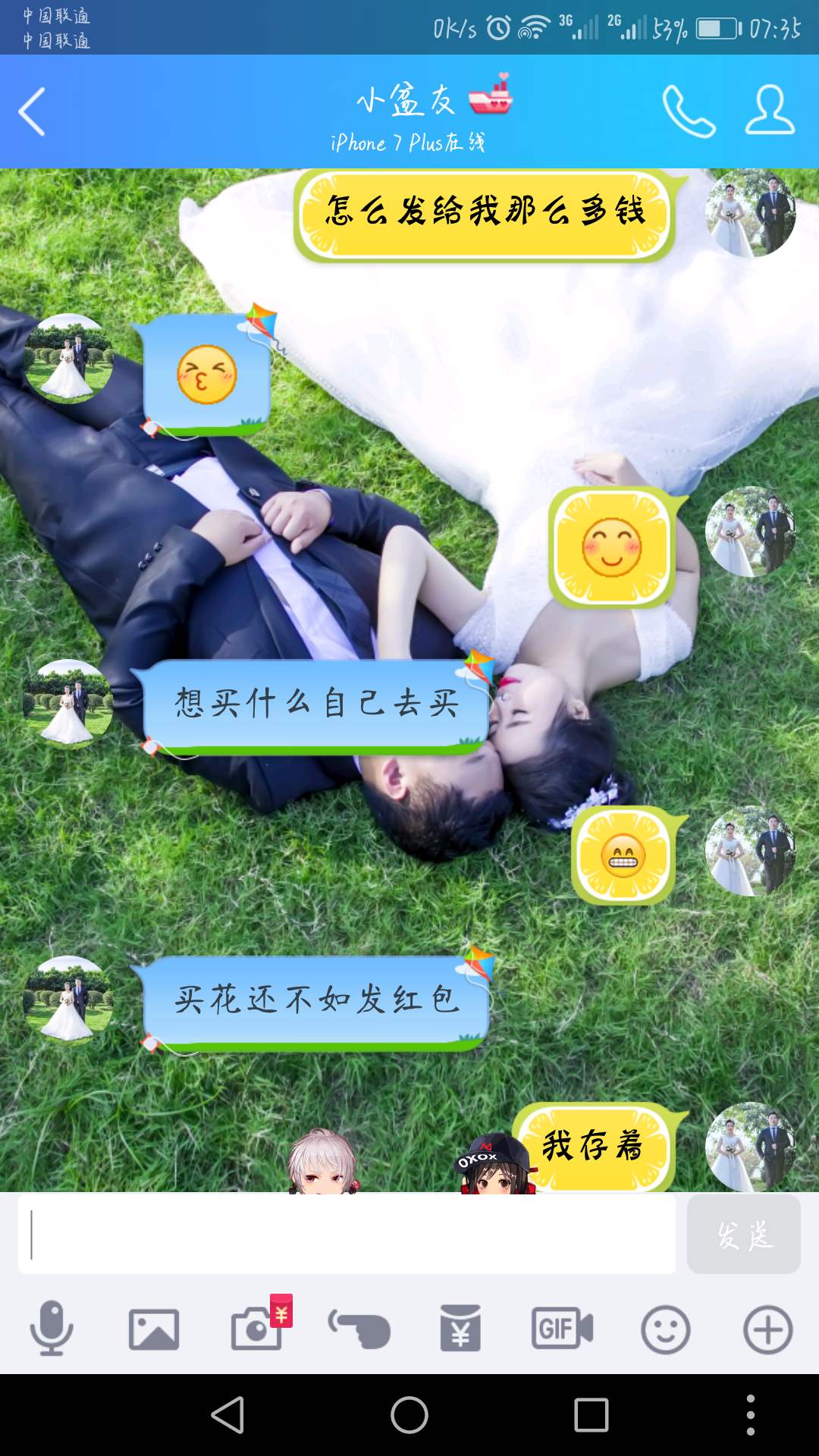Open the camera to take a photo
The width and height of the screenshot is (819, 1456).
coord(258,1329)
